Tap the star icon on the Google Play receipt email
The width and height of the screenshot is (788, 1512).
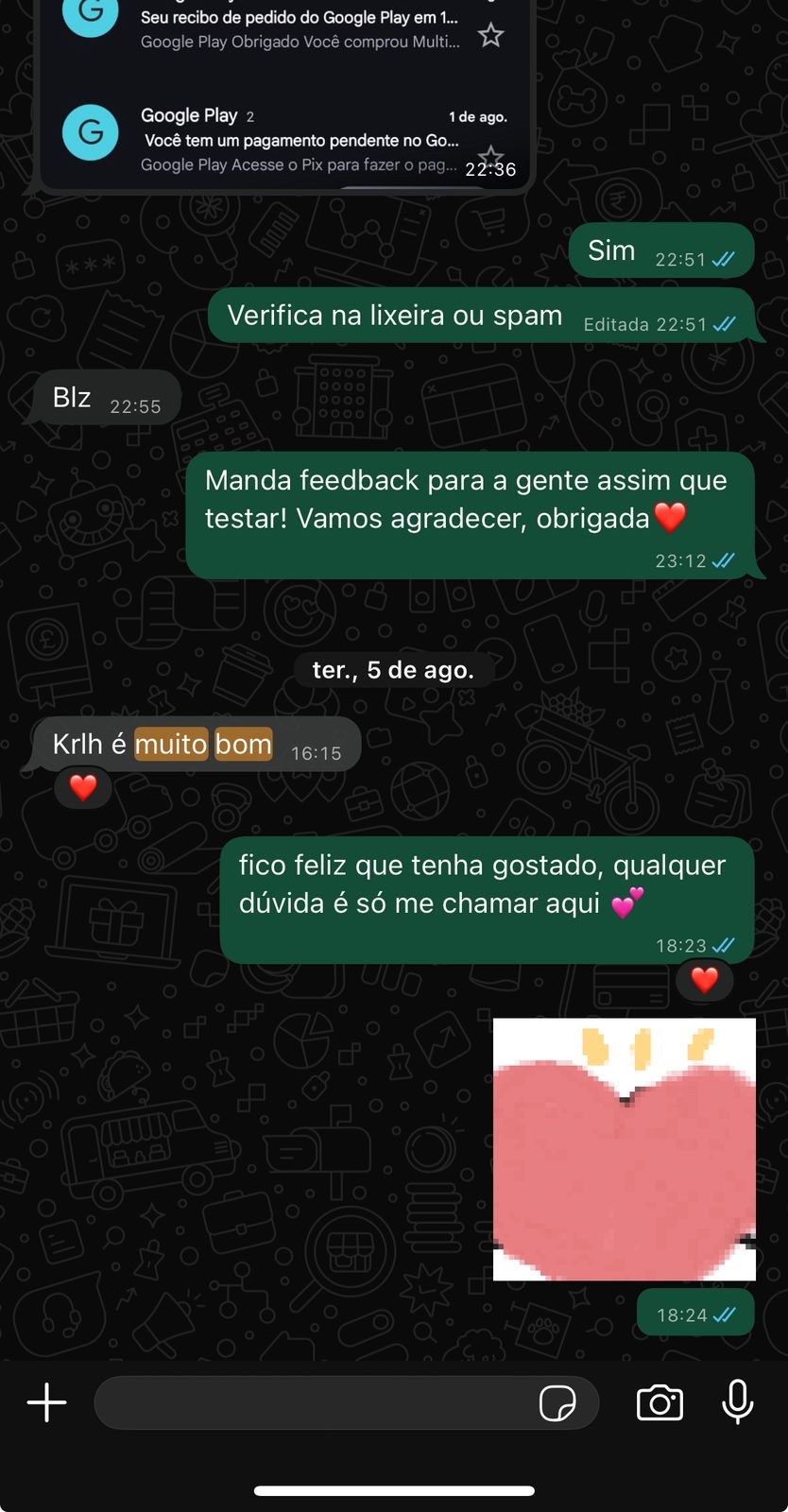490,34
